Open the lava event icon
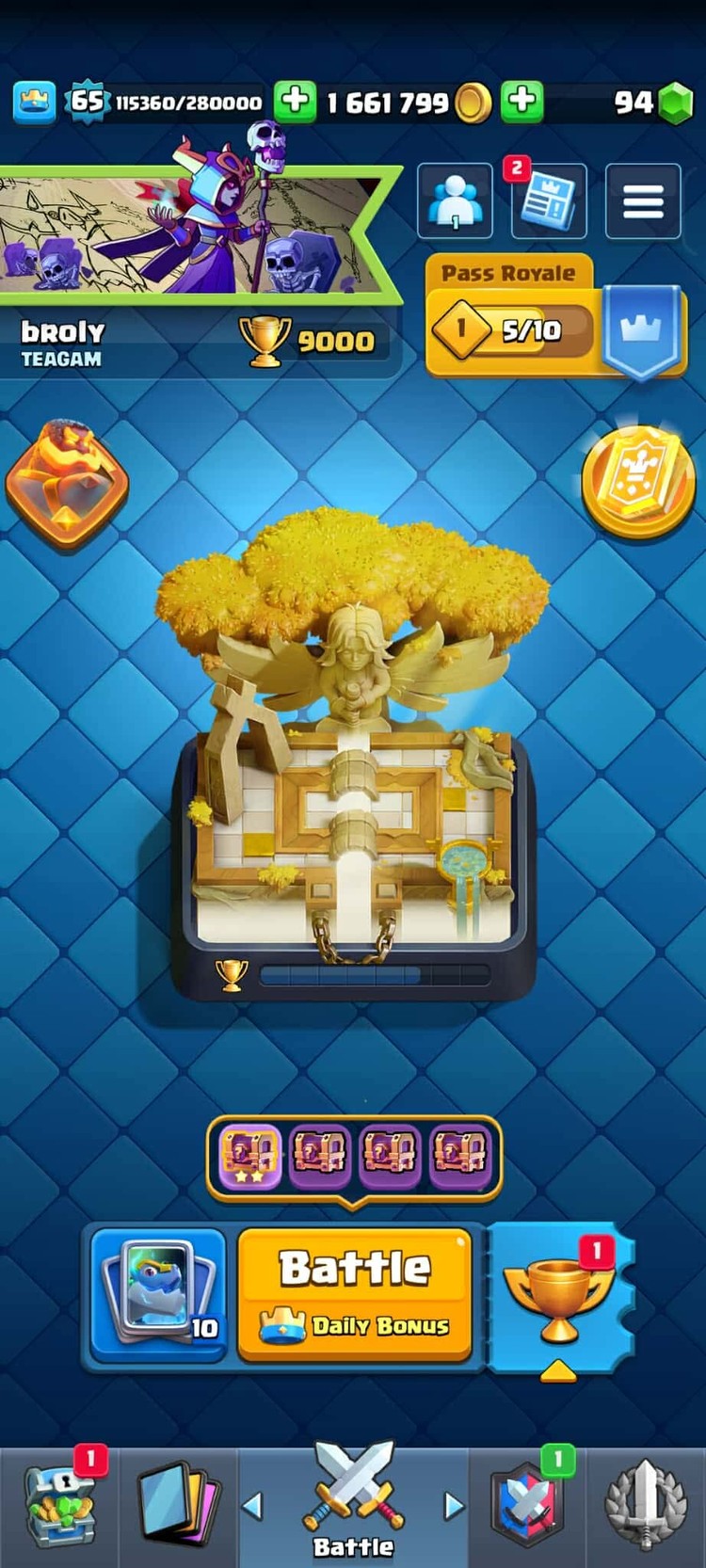Viewport: 706px width, 1568px height. tap(67, 483)
